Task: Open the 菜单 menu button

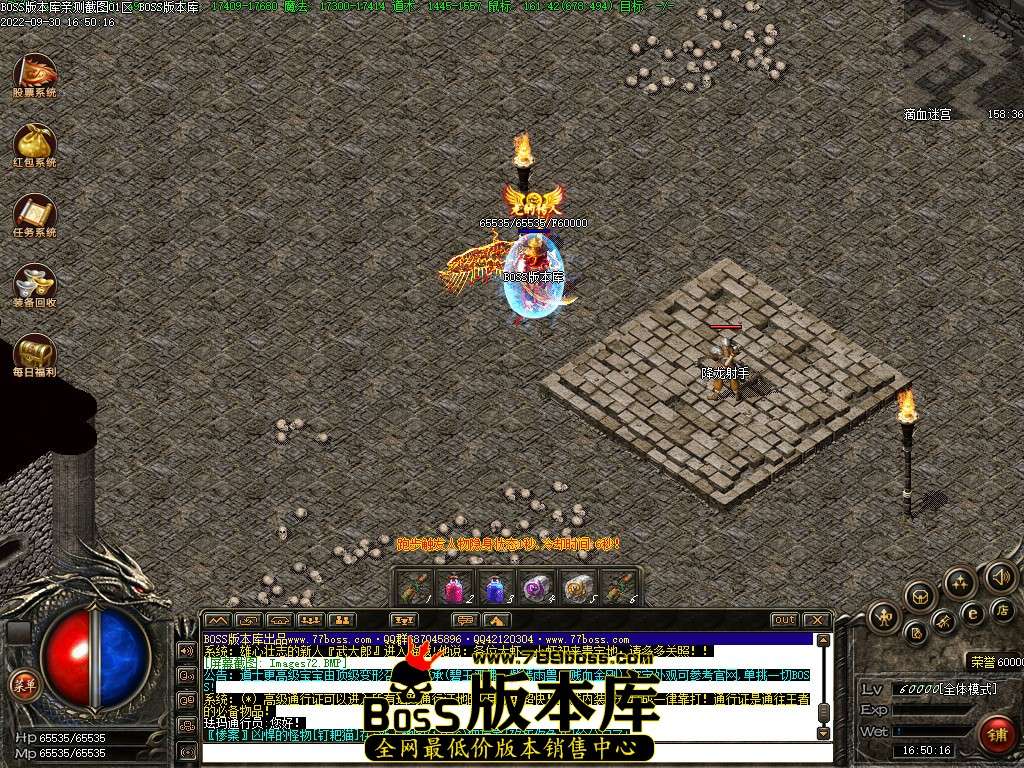Action: click(22, 685)
